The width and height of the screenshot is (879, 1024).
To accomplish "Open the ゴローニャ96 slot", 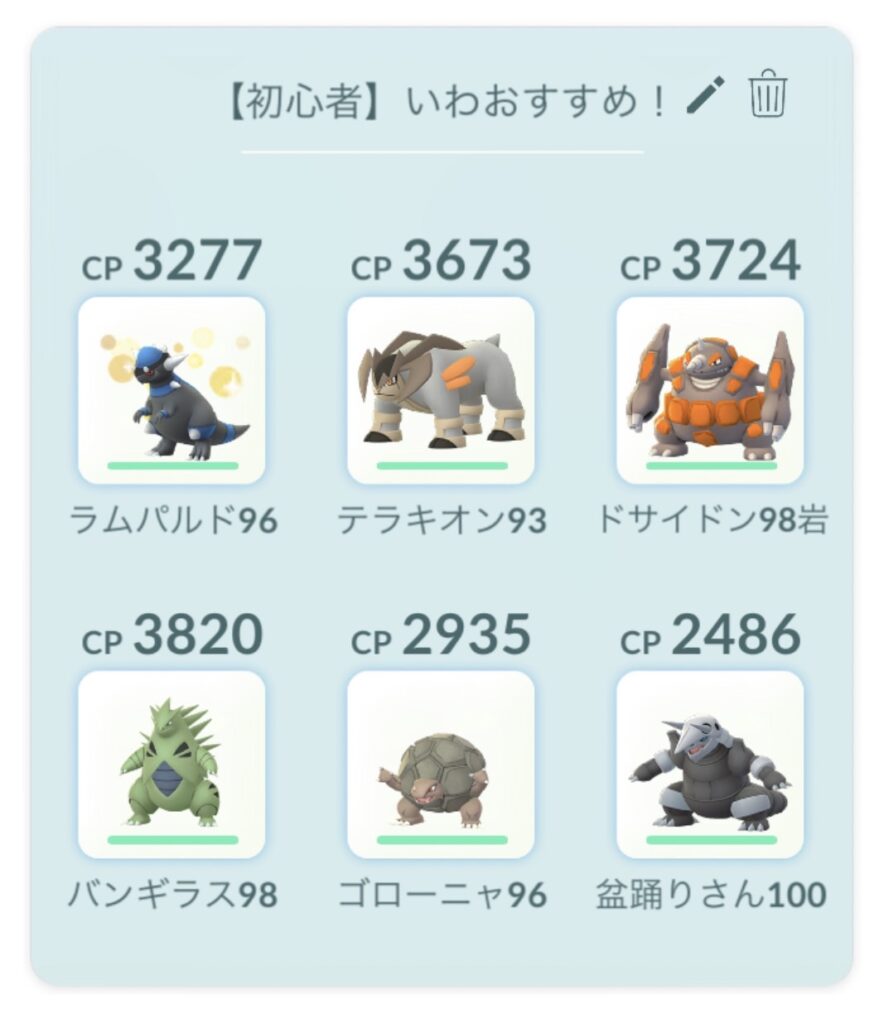I will pos(441,765).
